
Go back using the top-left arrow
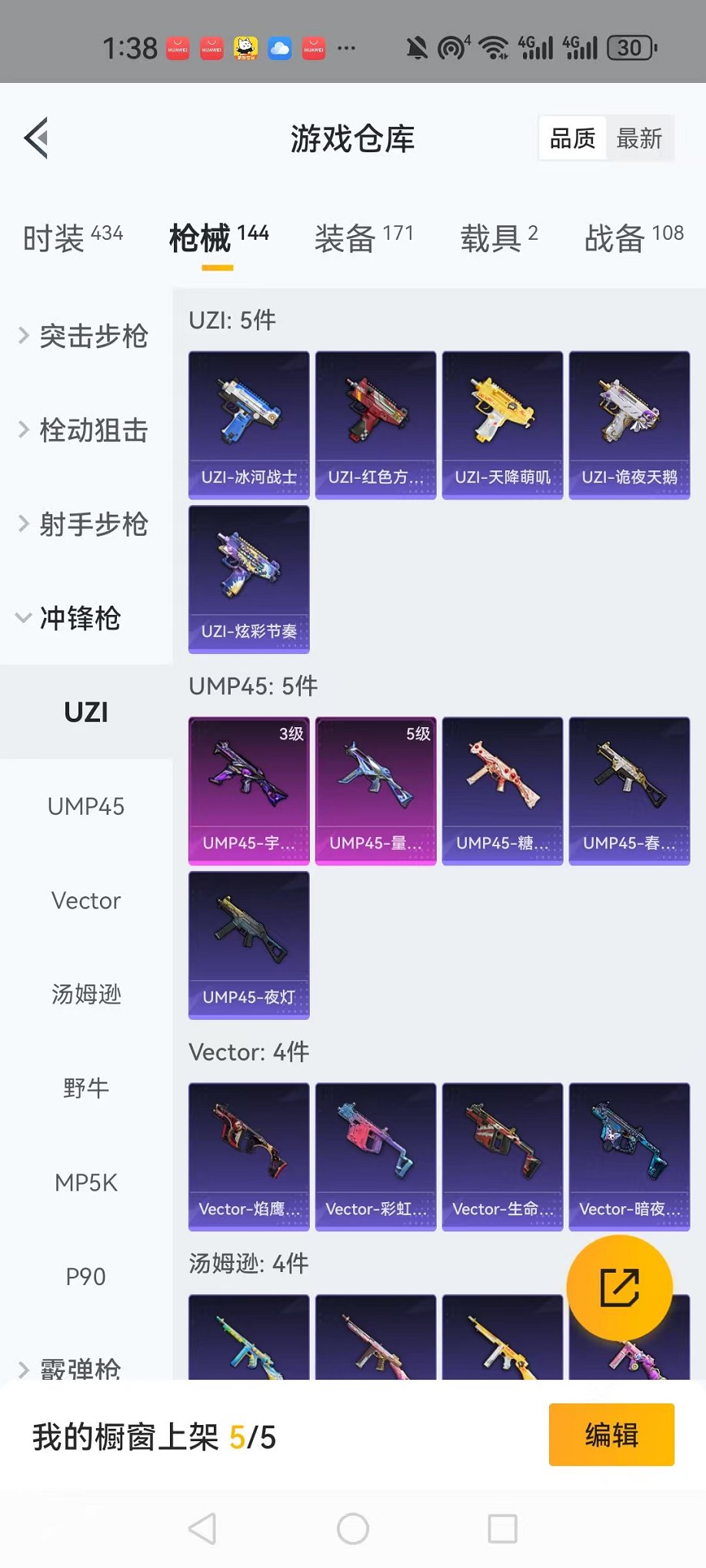pos(36,138)
